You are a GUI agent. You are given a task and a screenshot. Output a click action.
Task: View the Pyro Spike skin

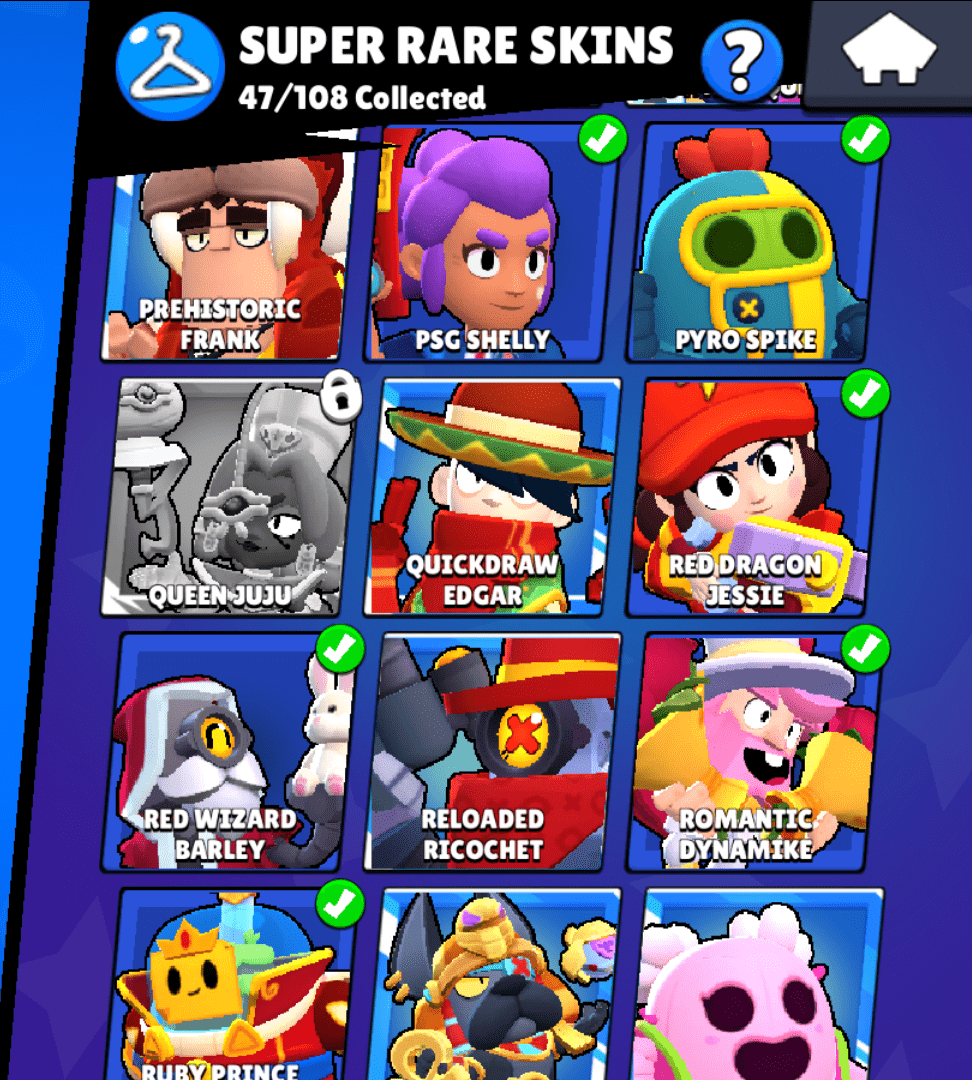754,245
